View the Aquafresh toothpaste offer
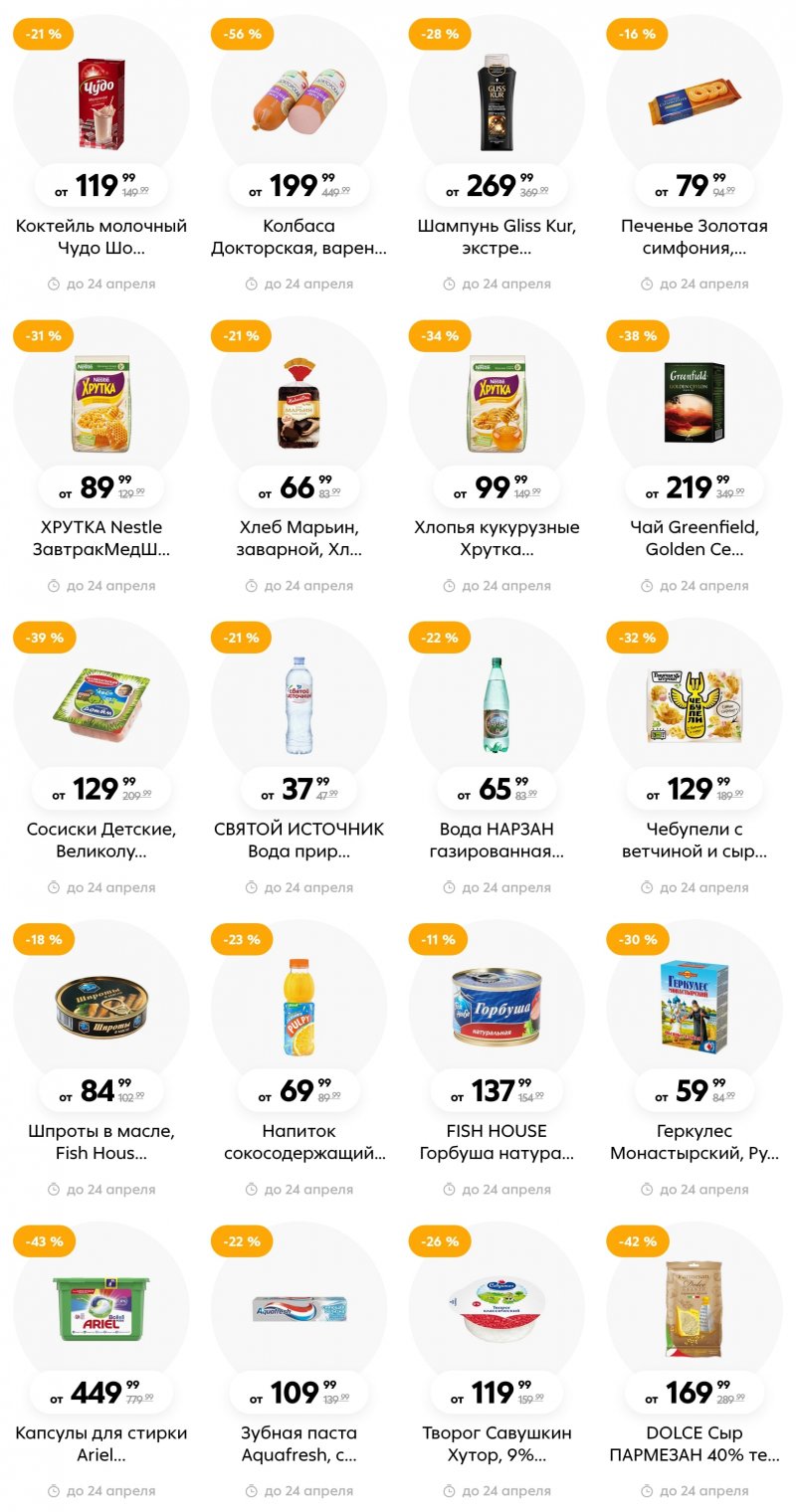This screenshot has height=1512, width=796. [x=298, y=1307]
